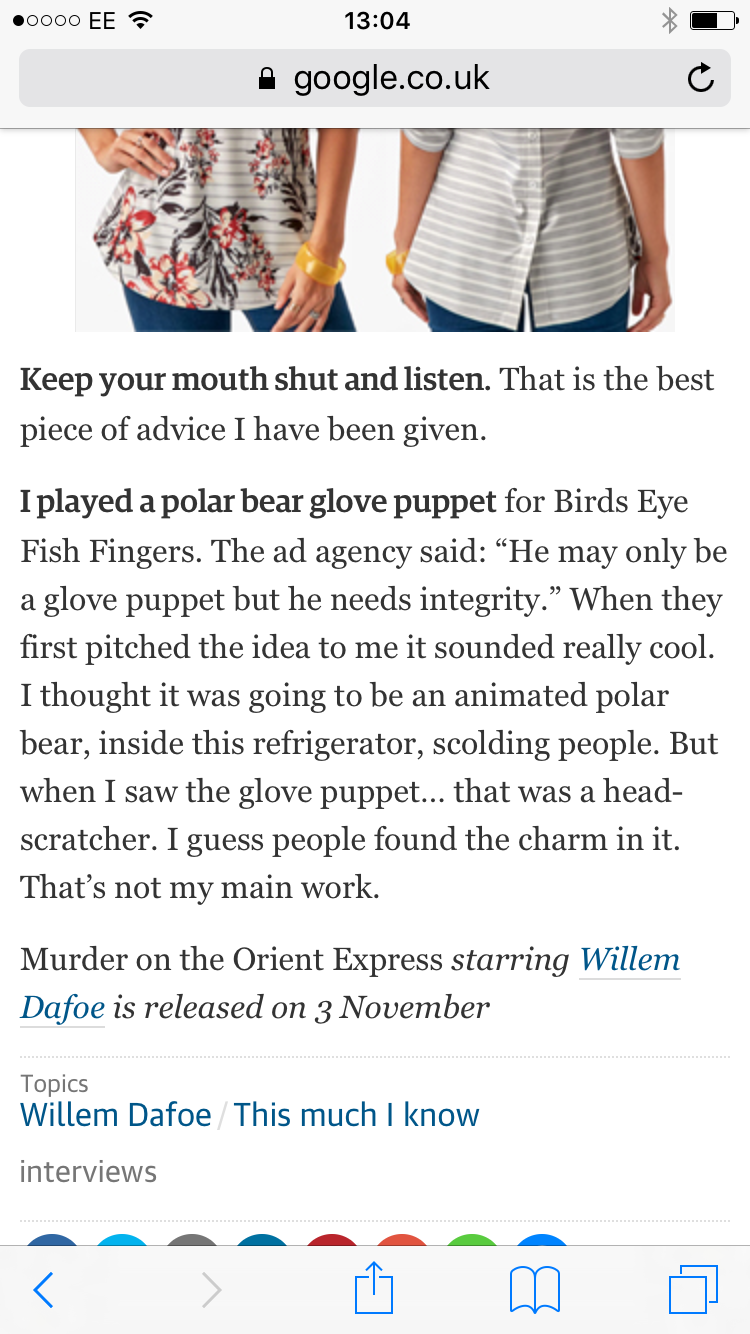Open the This much I know topic
Screen dimensions: 750x1334
click(x=357, y=1115)
